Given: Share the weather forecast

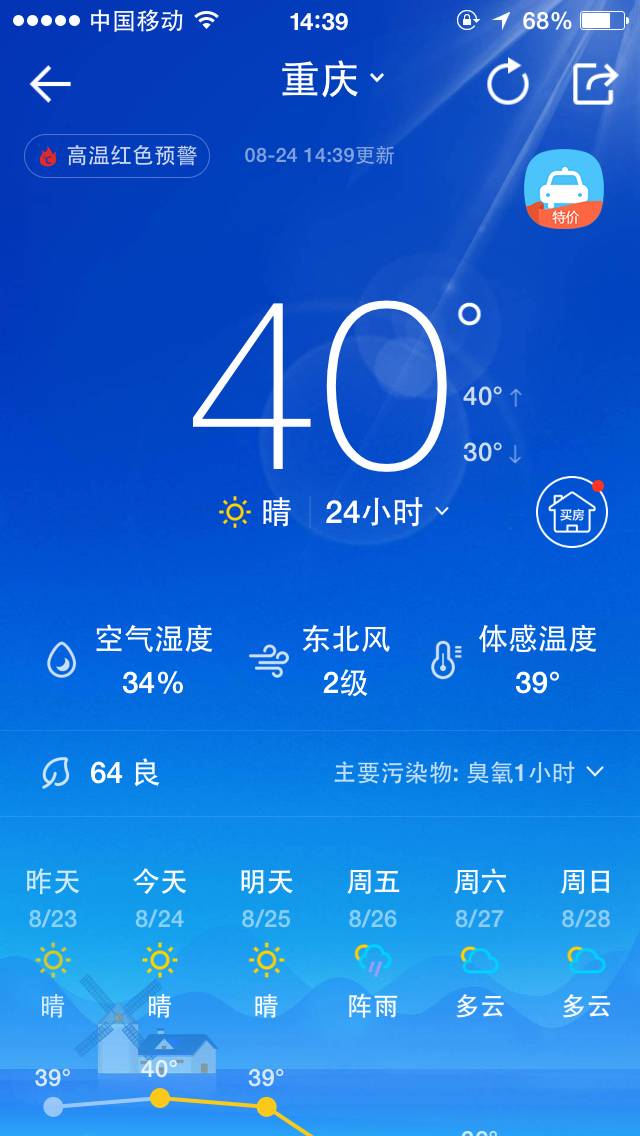Looking at the screenshot, I should coord(594,84).
